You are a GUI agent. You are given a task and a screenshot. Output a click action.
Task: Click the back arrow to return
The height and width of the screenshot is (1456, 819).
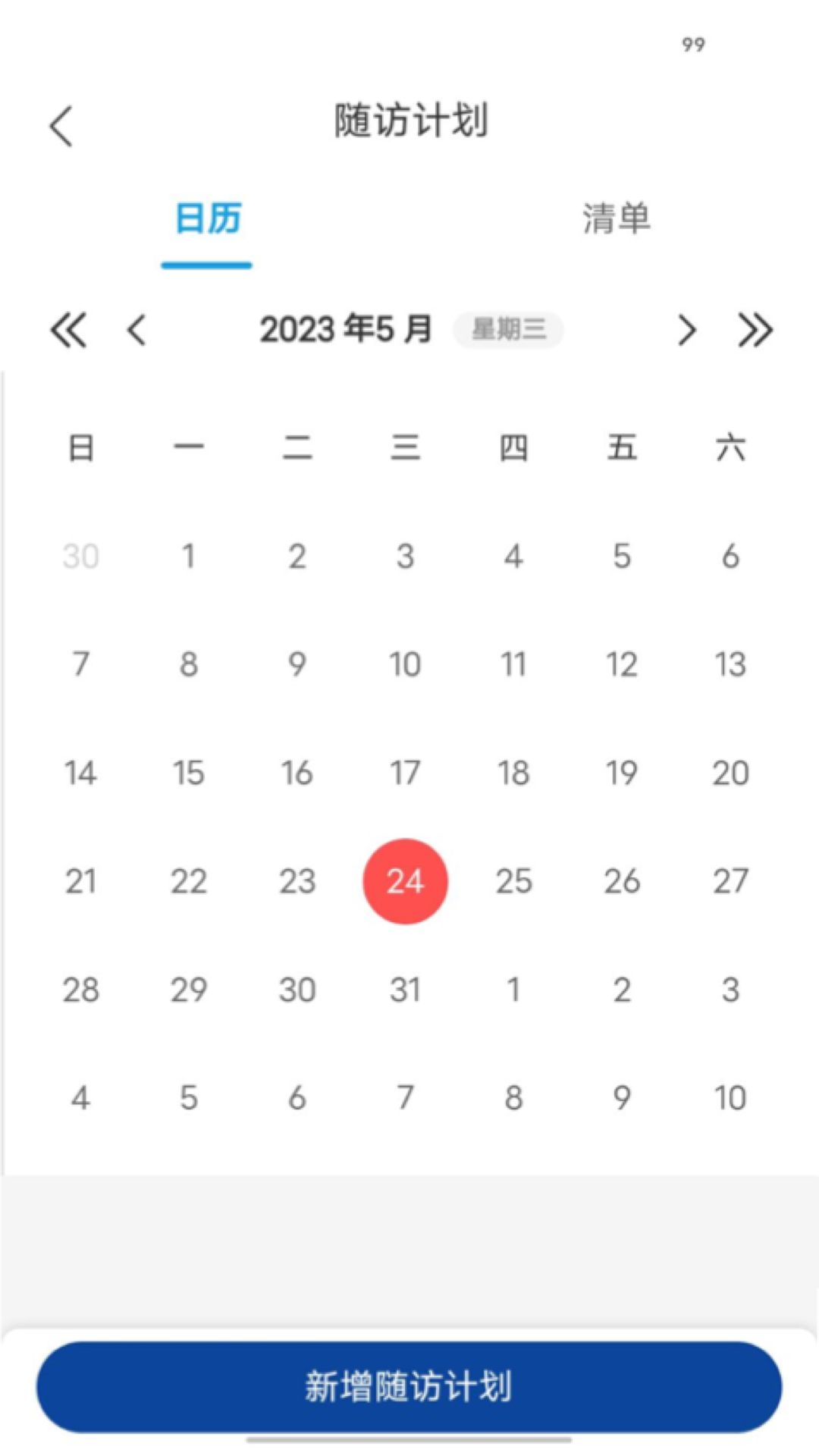(61, 125)
